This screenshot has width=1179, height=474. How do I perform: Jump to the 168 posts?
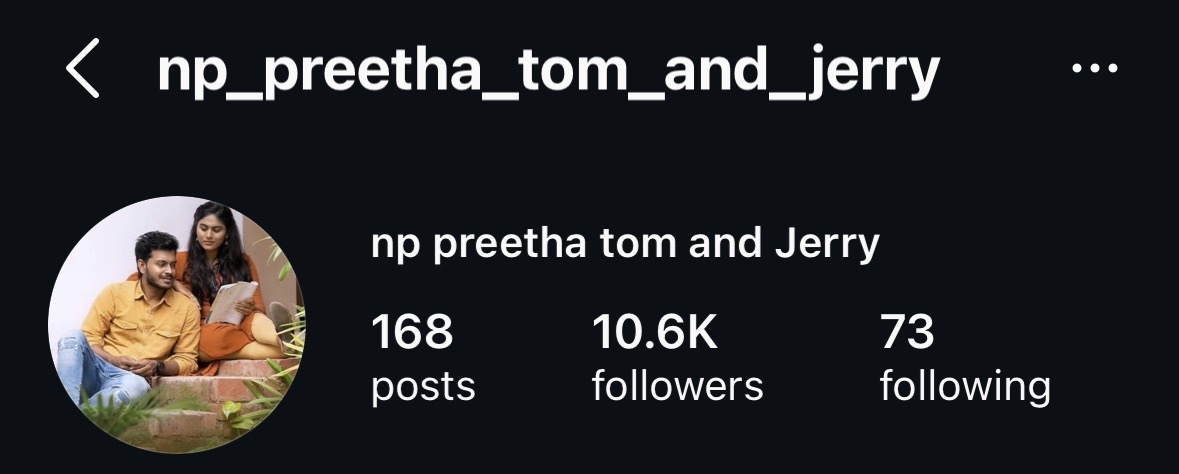[422, 357]
